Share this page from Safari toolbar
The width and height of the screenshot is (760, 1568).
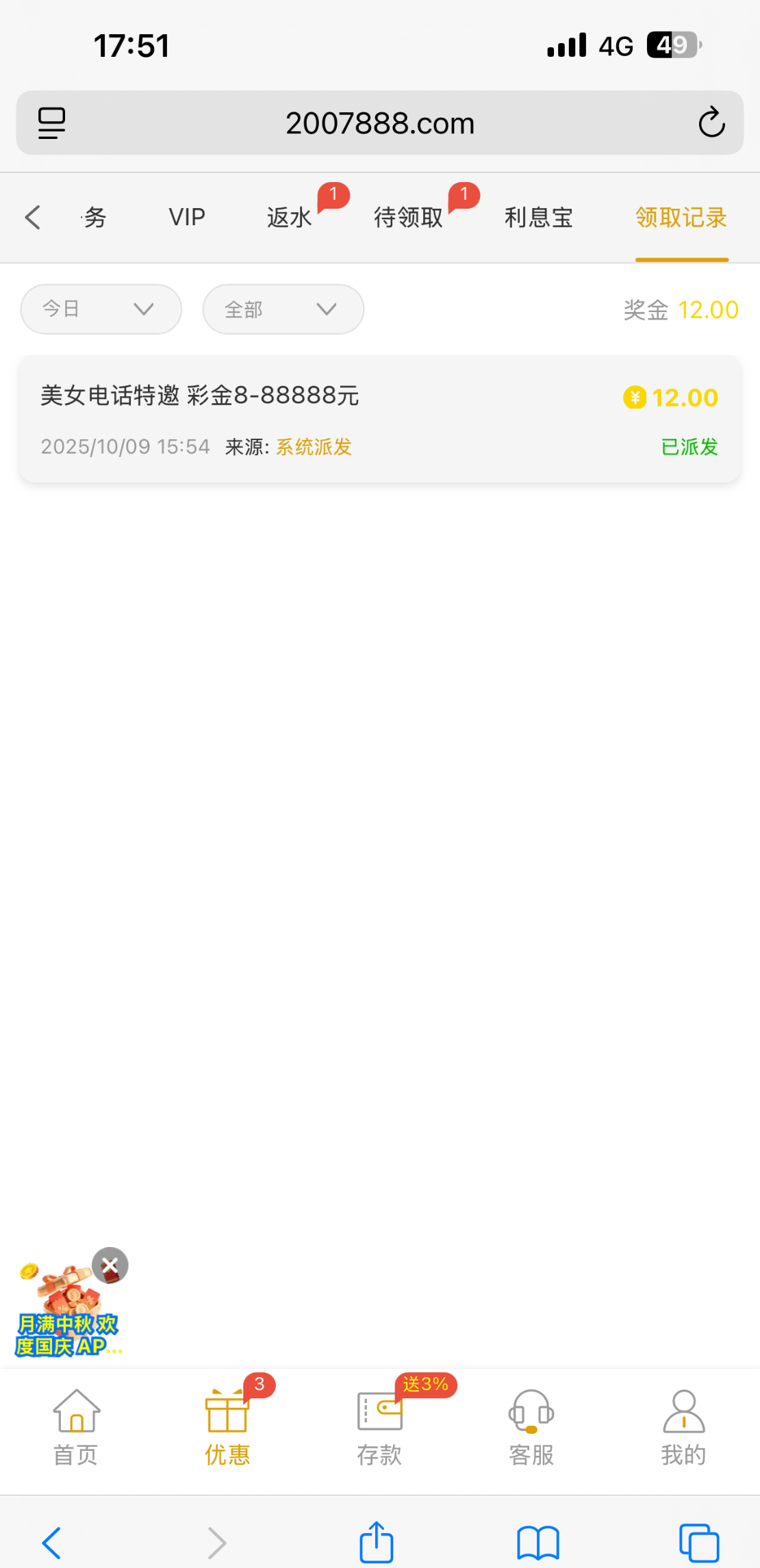coord(377,1543)
